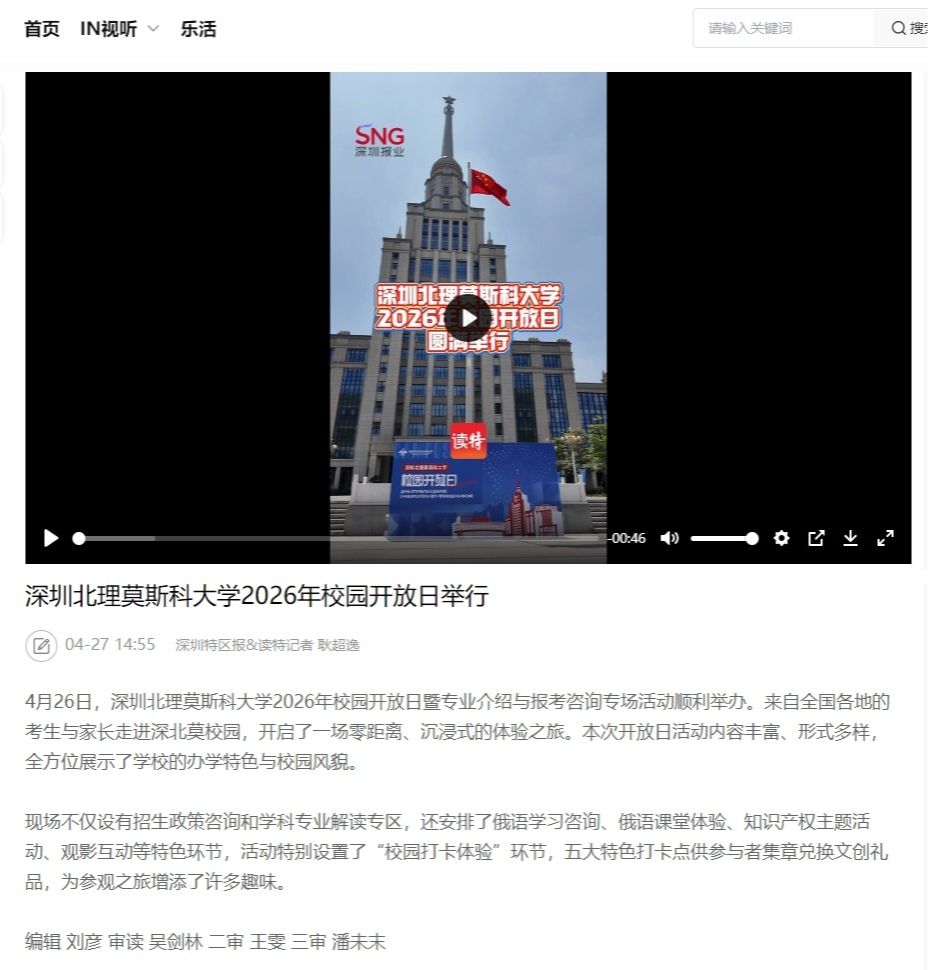Tap the 搜索 search button

click(x=907, y=28)
